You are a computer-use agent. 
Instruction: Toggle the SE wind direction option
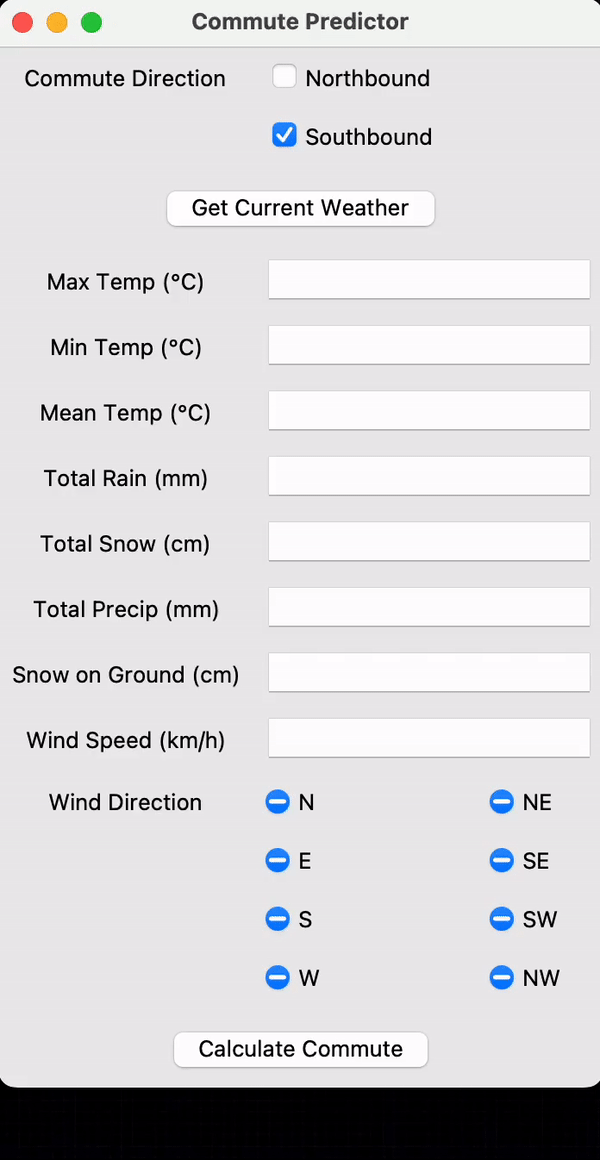(501, 860)
